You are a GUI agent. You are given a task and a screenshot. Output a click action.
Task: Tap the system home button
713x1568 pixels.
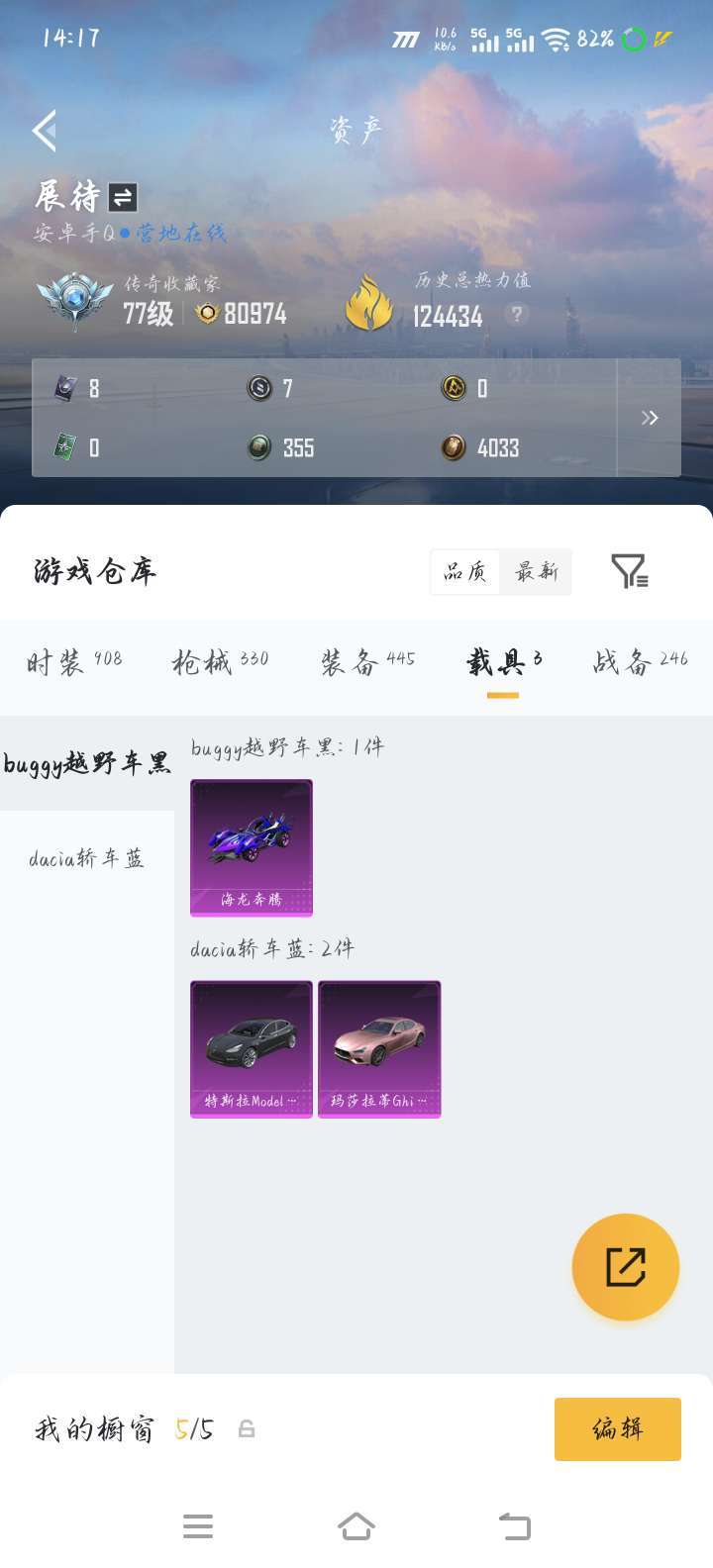click(356, 1525)
